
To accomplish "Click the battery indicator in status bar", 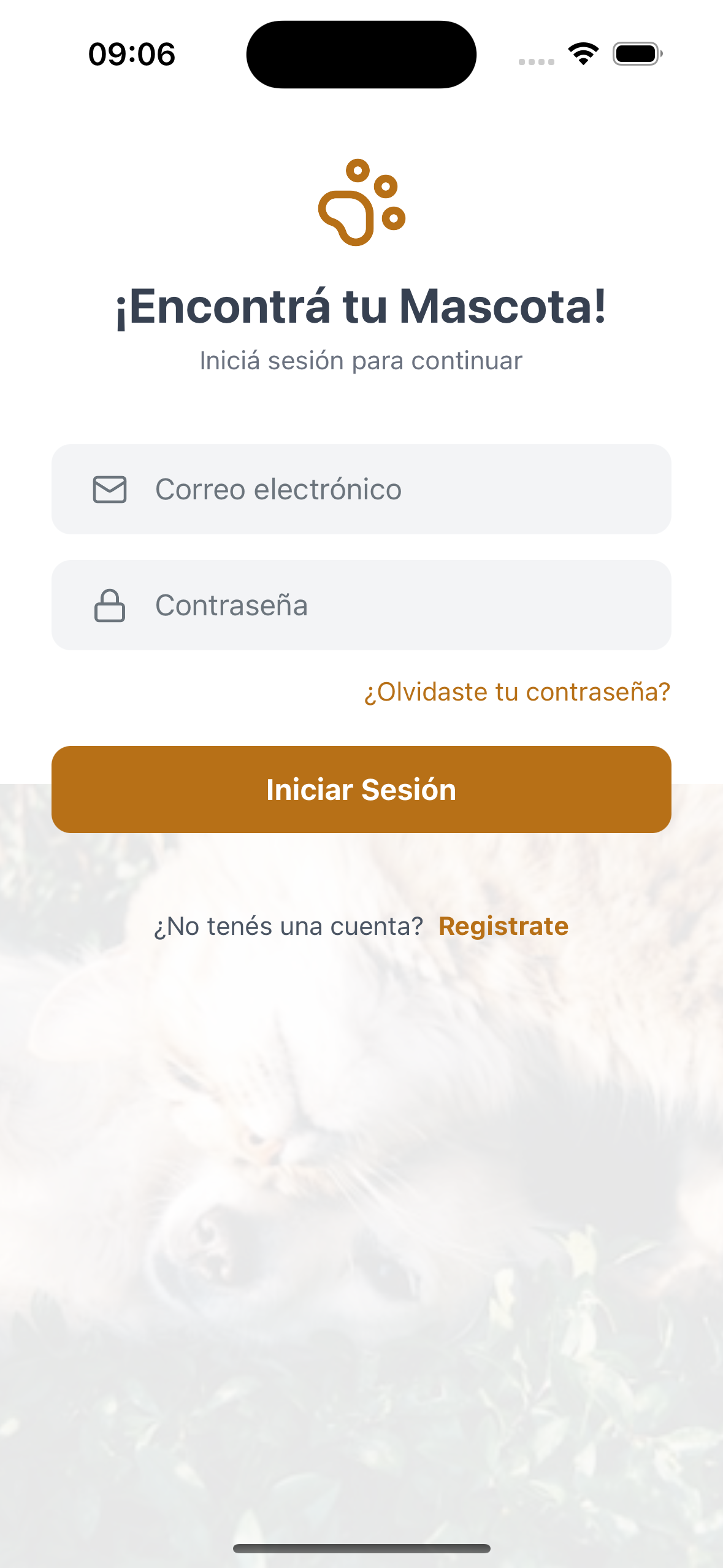I will pyautogui.click(x=635, y=54).
